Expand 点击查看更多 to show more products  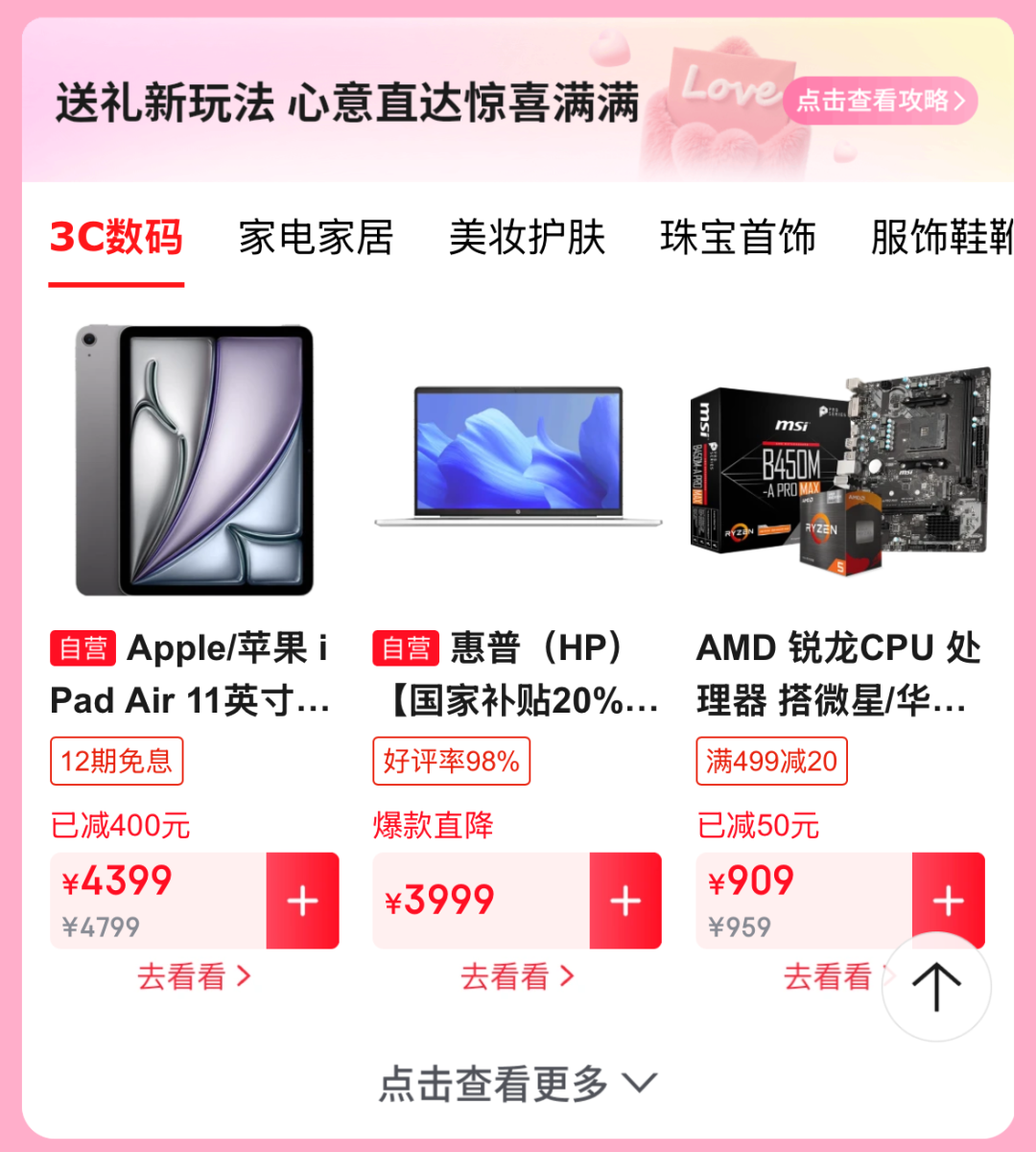518,1084
